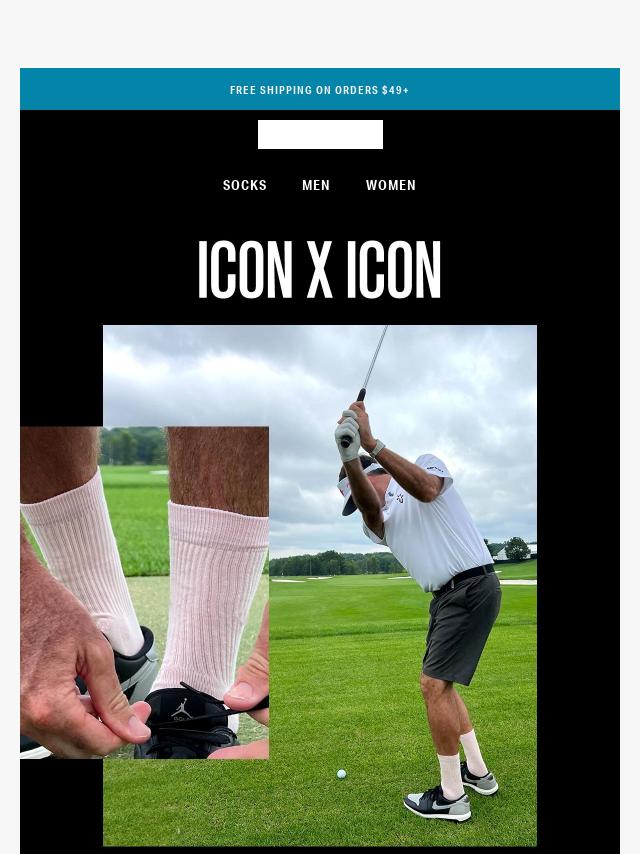Open the free shipping banner
640x854 pixels.
click(x=320, y=90)
